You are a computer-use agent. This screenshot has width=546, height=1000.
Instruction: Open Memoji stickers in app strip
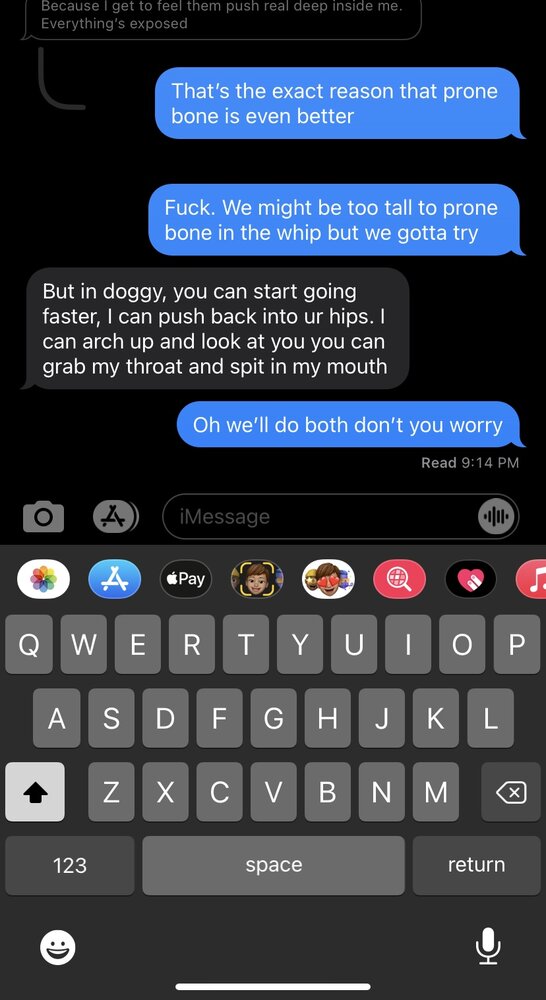(x=328, y=578)
